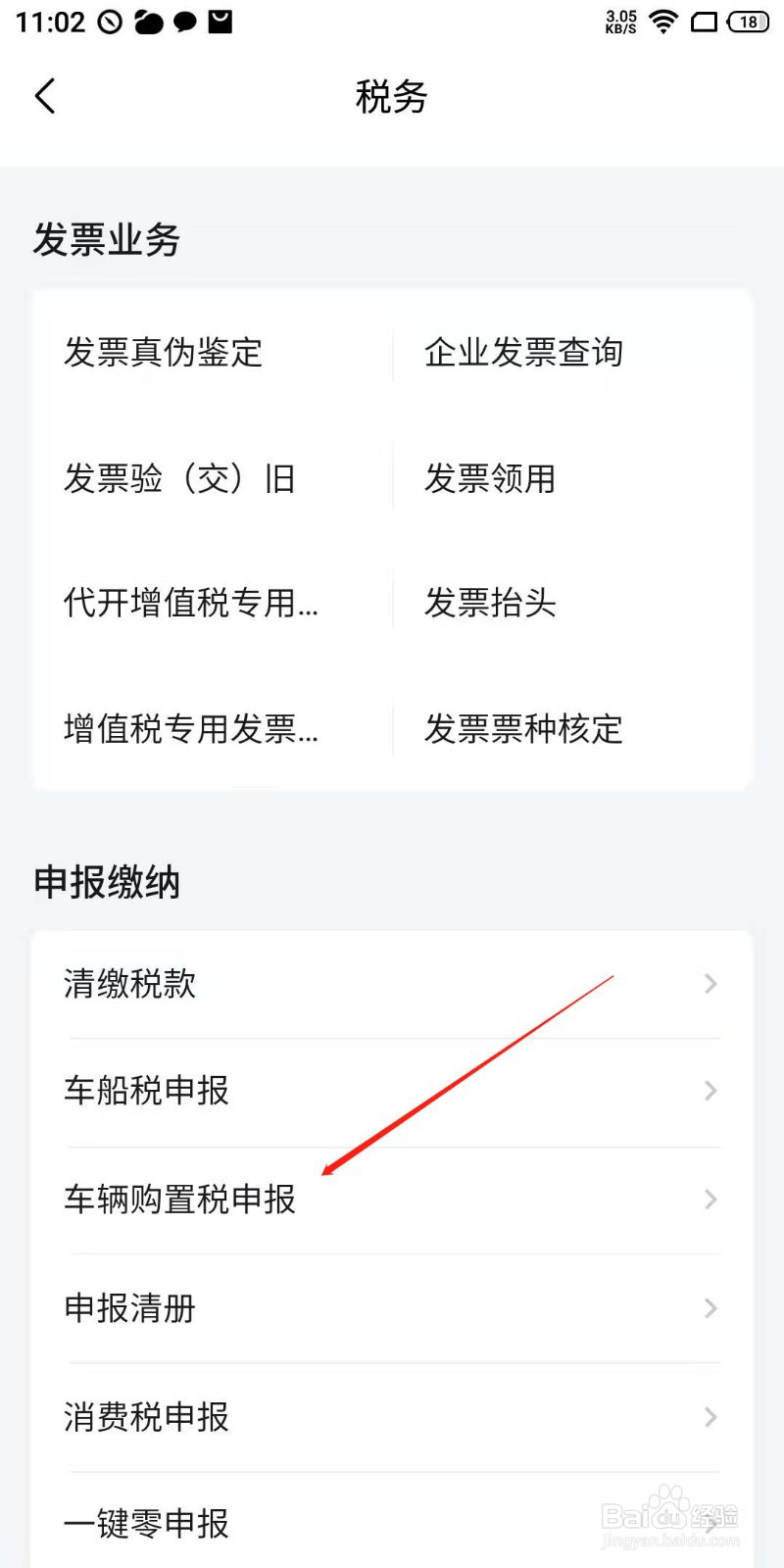
Task: Expand 清缴税款 via its chevron
Action: coord(710,984)
